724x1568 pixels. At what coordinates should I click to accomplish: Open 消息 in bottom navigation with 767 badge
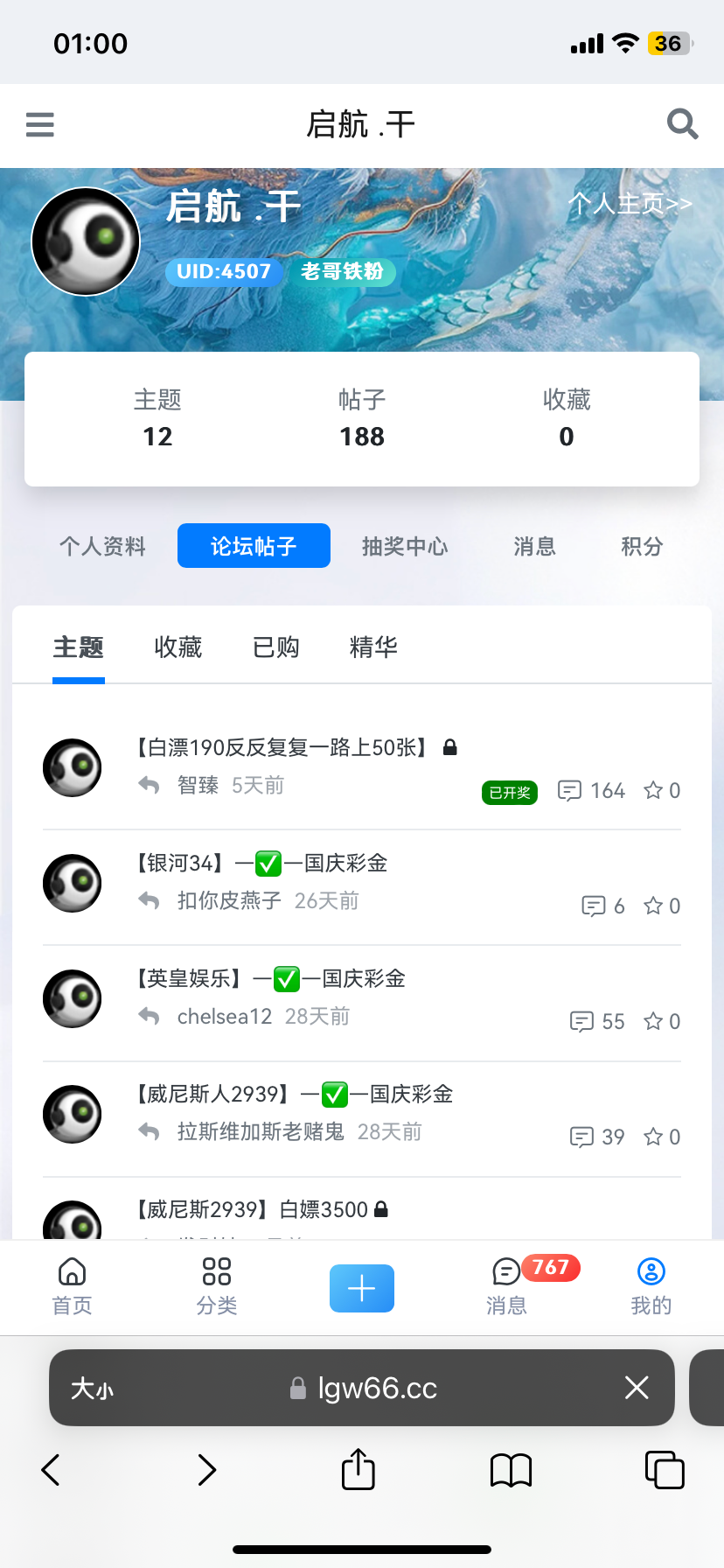(x=507, y=1286)
